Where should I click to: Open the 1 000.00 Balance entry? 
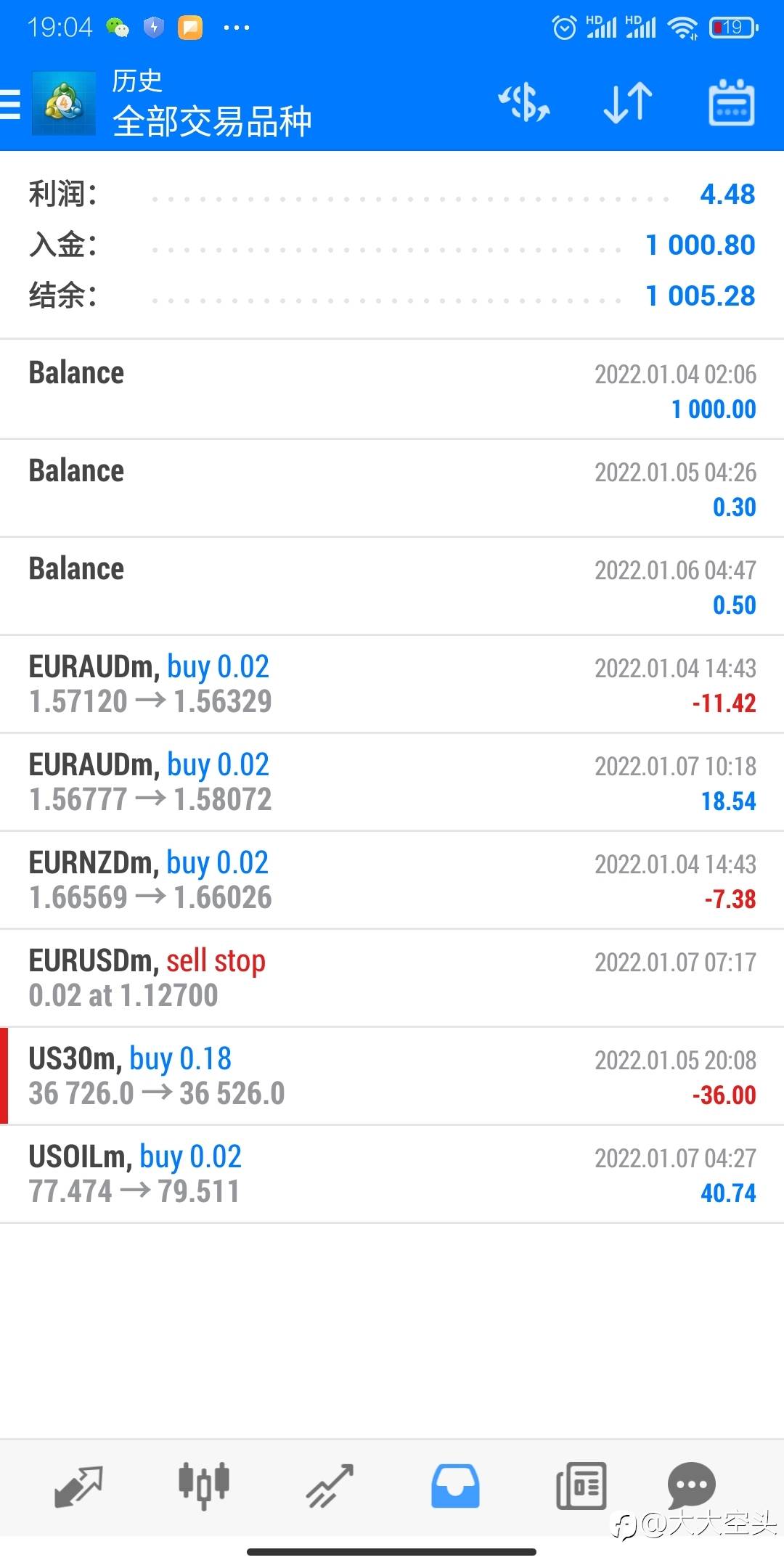tap(392, 389)
